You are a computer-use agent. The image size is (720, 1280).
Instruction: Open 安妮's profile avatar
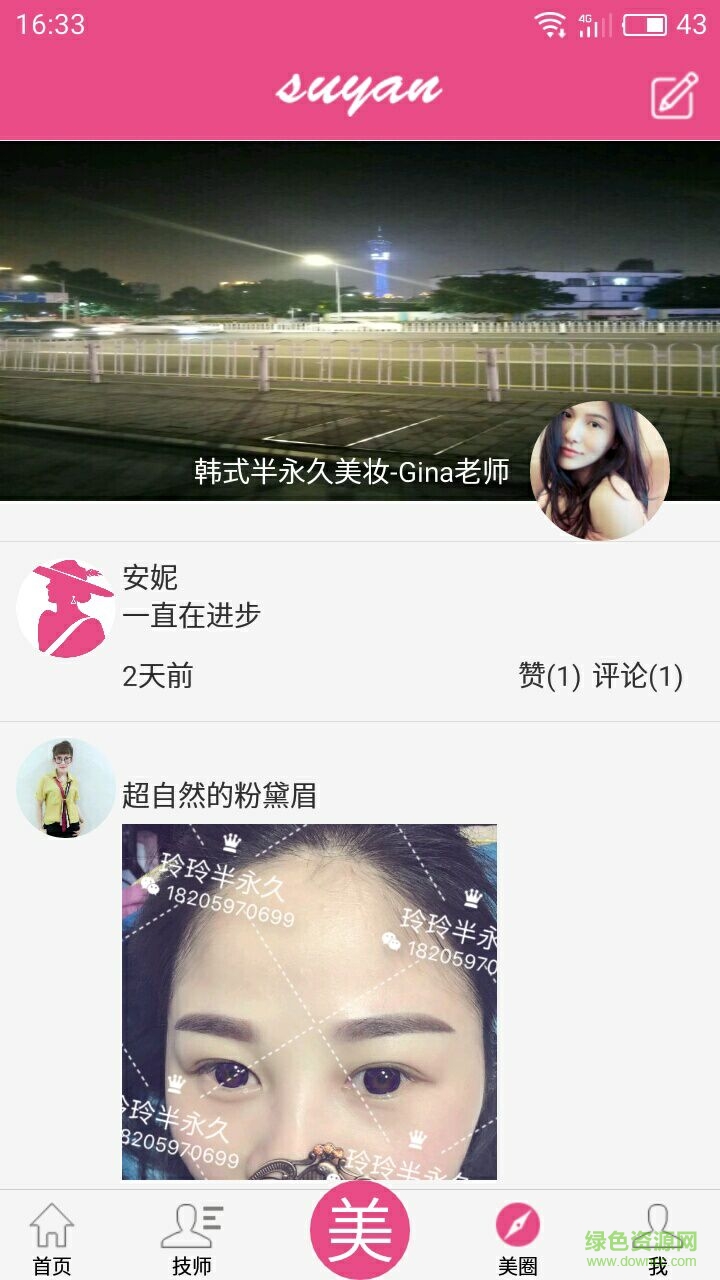[x=66, y=608]
